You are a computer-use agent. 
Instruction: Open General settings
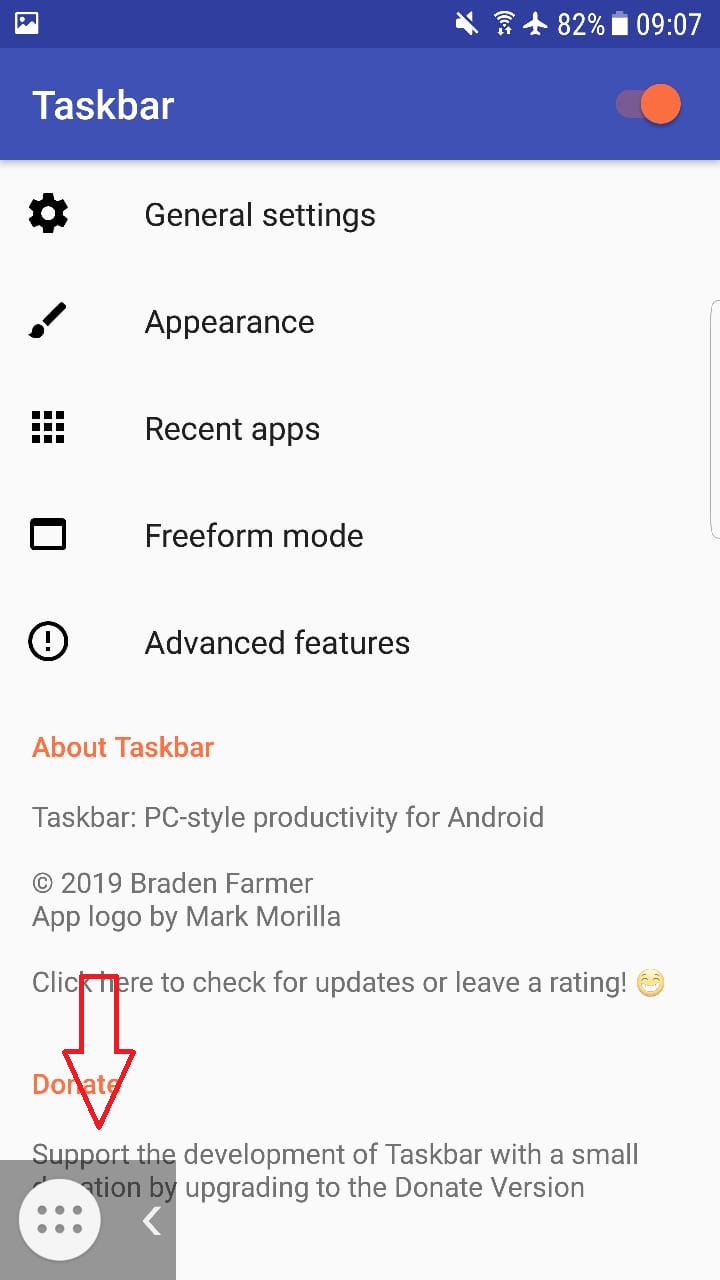tap(260, 215)
